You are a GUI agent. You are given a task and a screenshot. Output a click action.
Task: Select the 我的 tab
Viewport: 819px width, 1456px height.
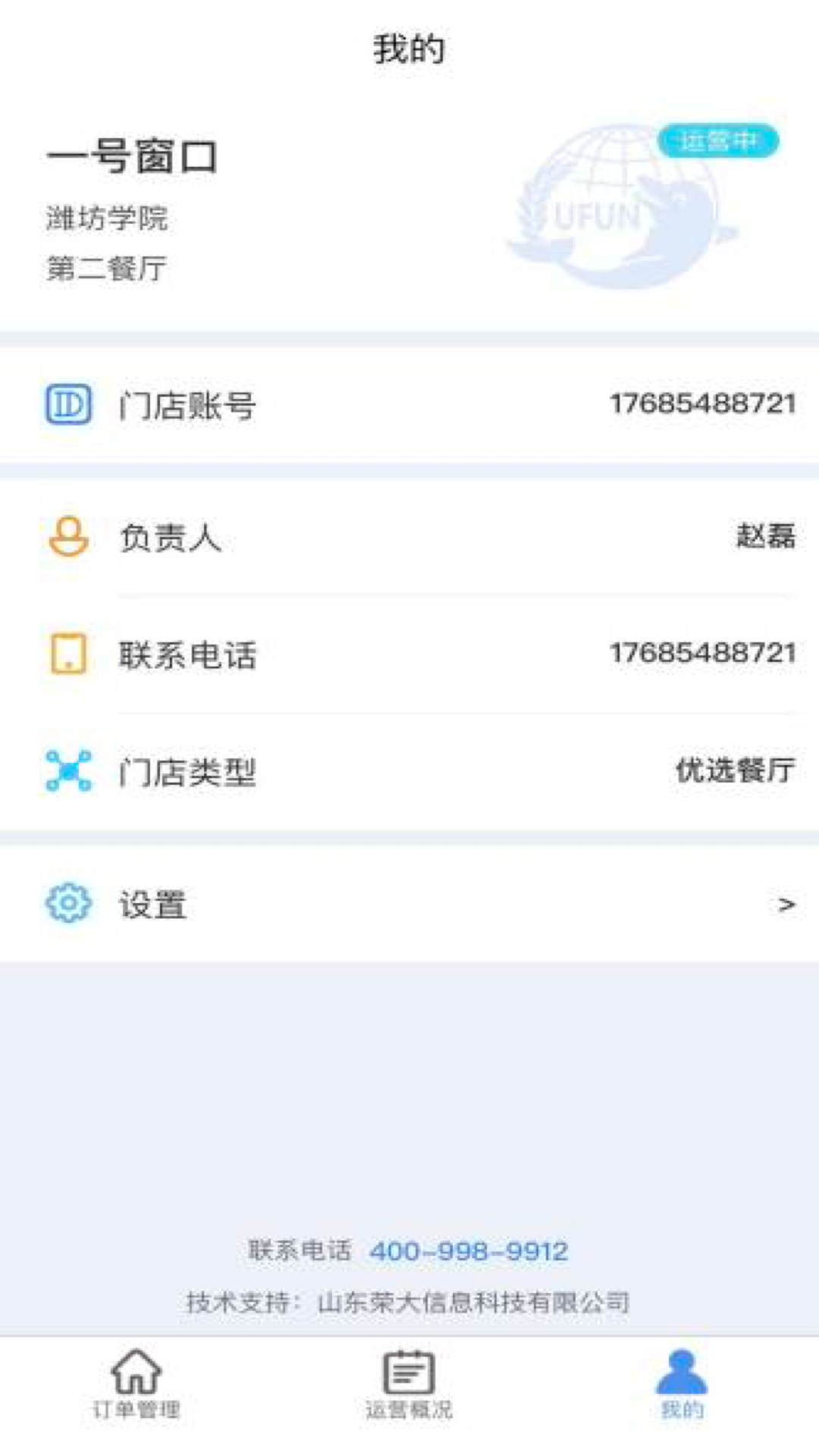[x=682, y=1385]
